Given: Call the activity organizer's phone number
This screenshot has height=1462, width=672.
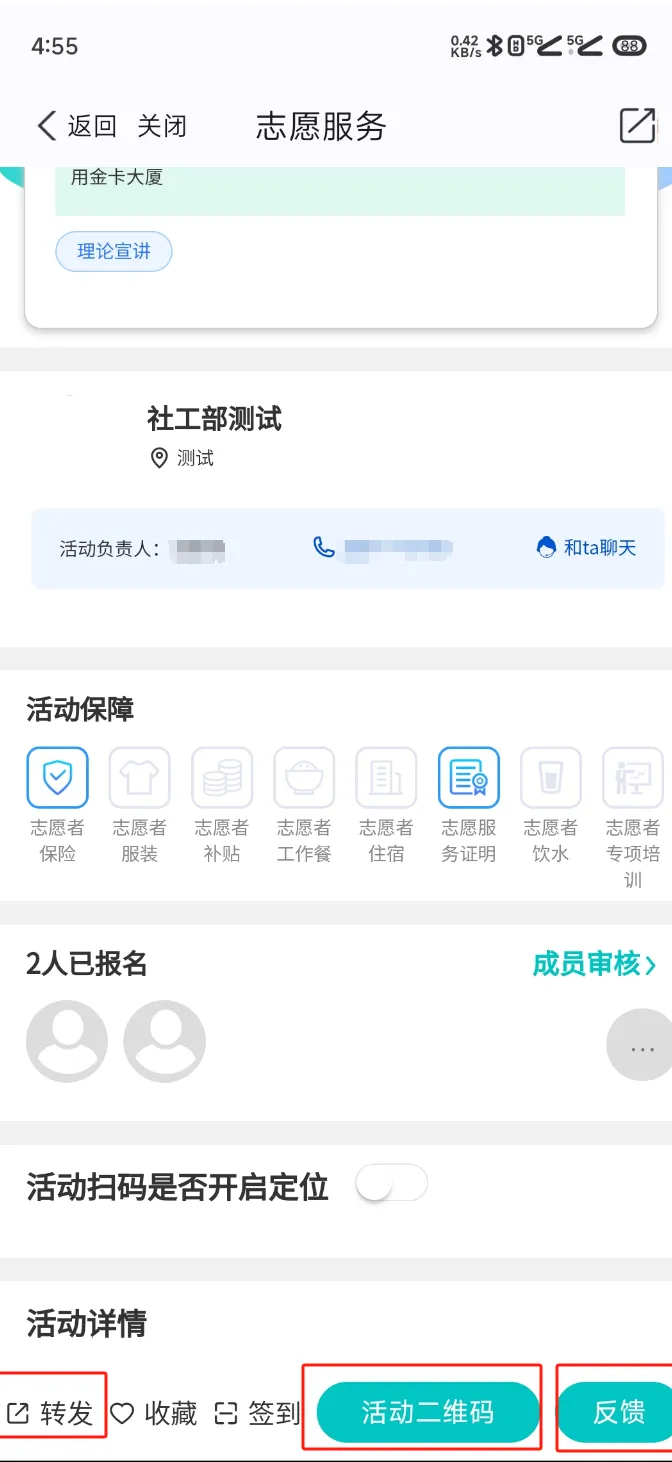Looking at the screenshot, I should pos(385,548).
